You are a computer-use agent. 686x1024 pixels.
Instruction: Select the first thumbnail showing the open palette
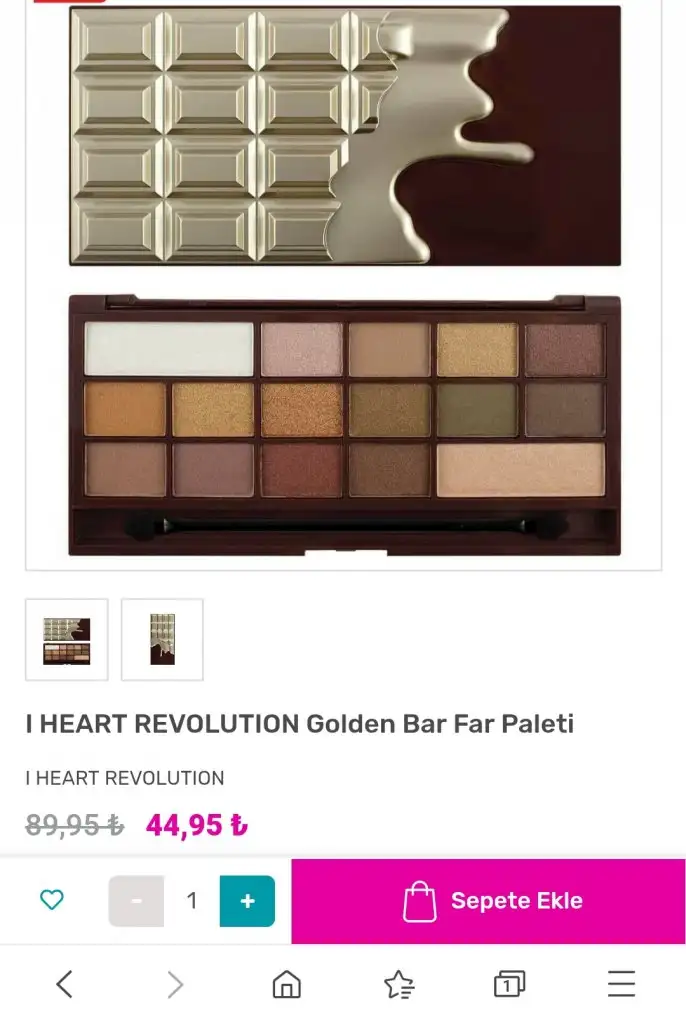tap(67, 640)
